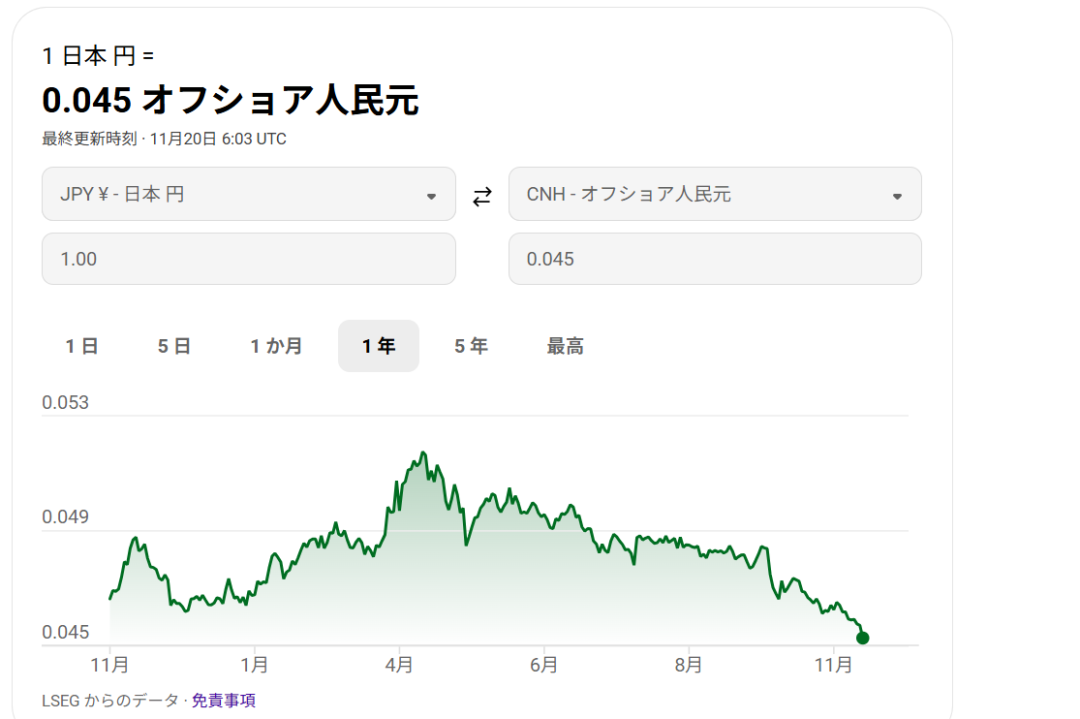
Task: Select the 1か月 chart range
Action: coord(276,346)
